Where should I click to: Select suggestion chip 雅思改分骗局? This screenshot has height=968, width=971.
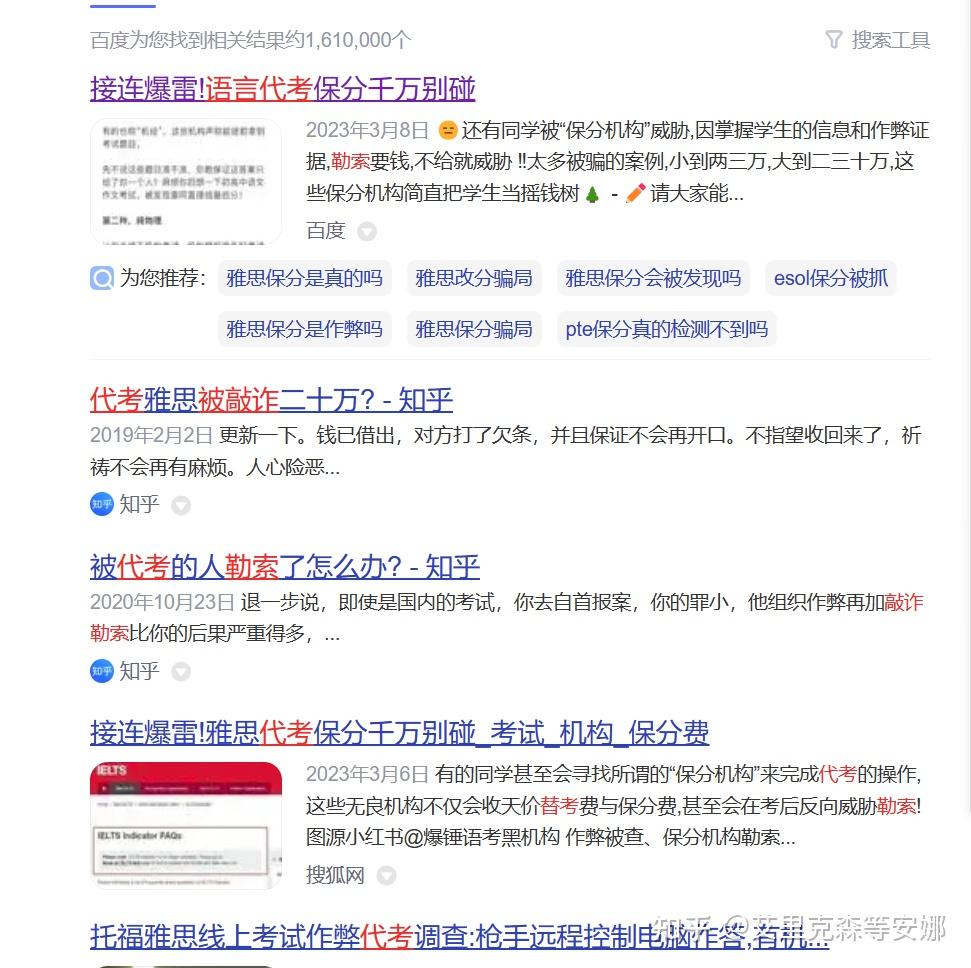coord(473,278)
